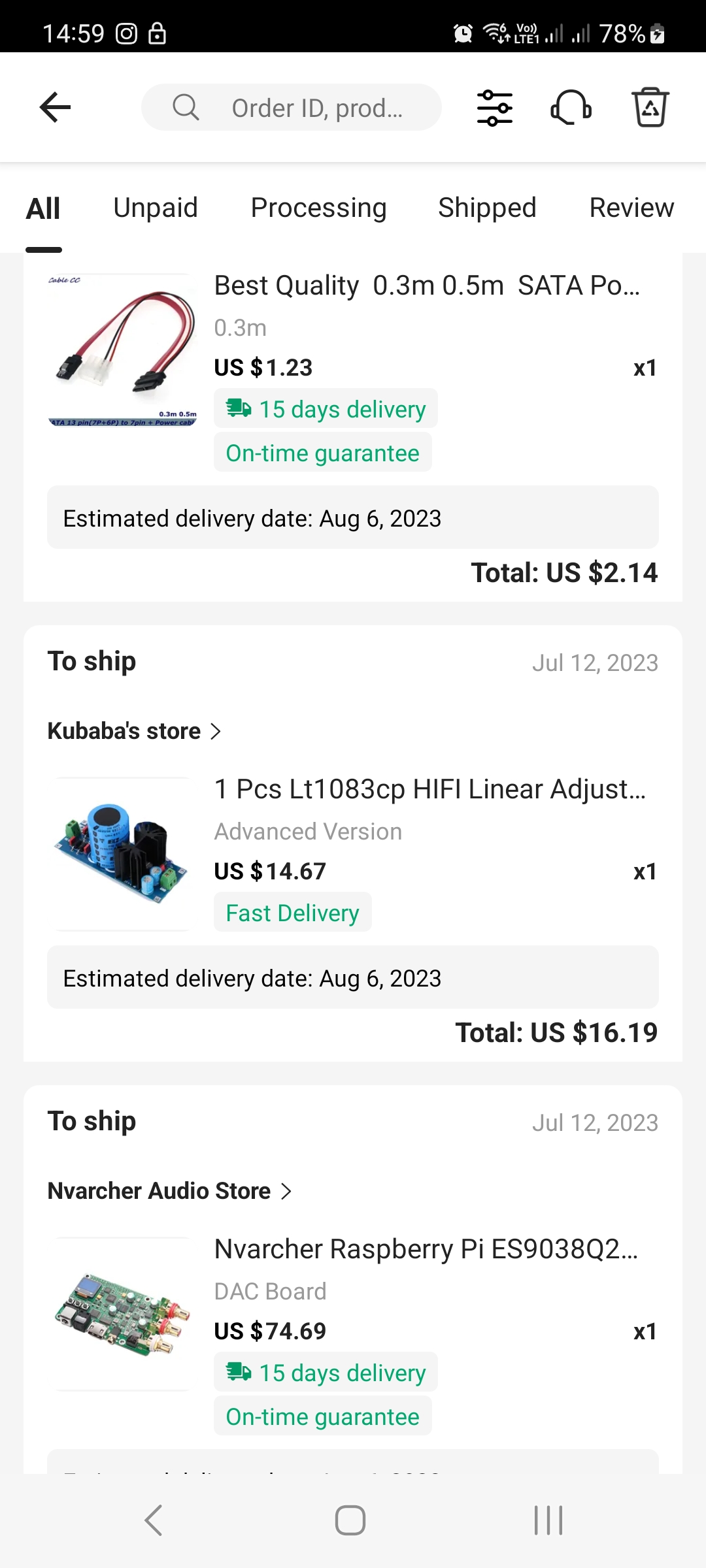This screenshot has height=1568, width=706.
Task: Go back using the arrow icon
Action: click(x=55, y=107)
